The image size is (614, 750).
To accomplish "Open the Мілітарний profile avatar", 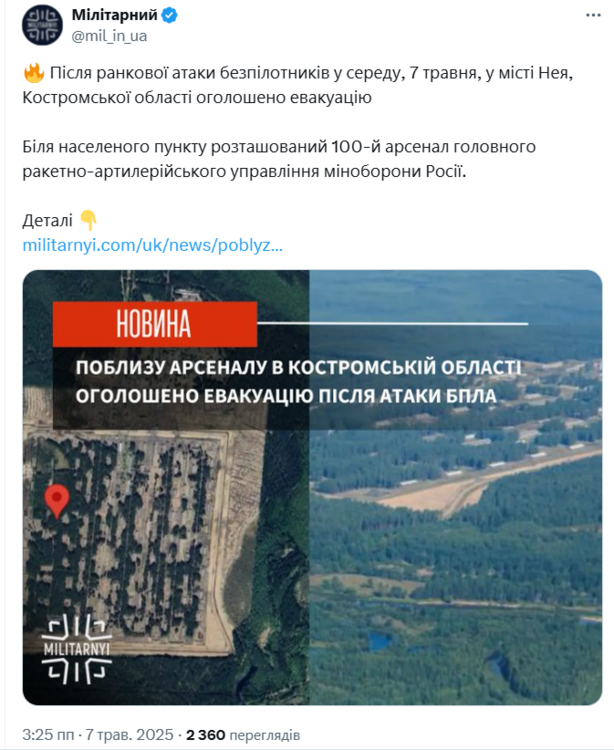I will (41, 26).
